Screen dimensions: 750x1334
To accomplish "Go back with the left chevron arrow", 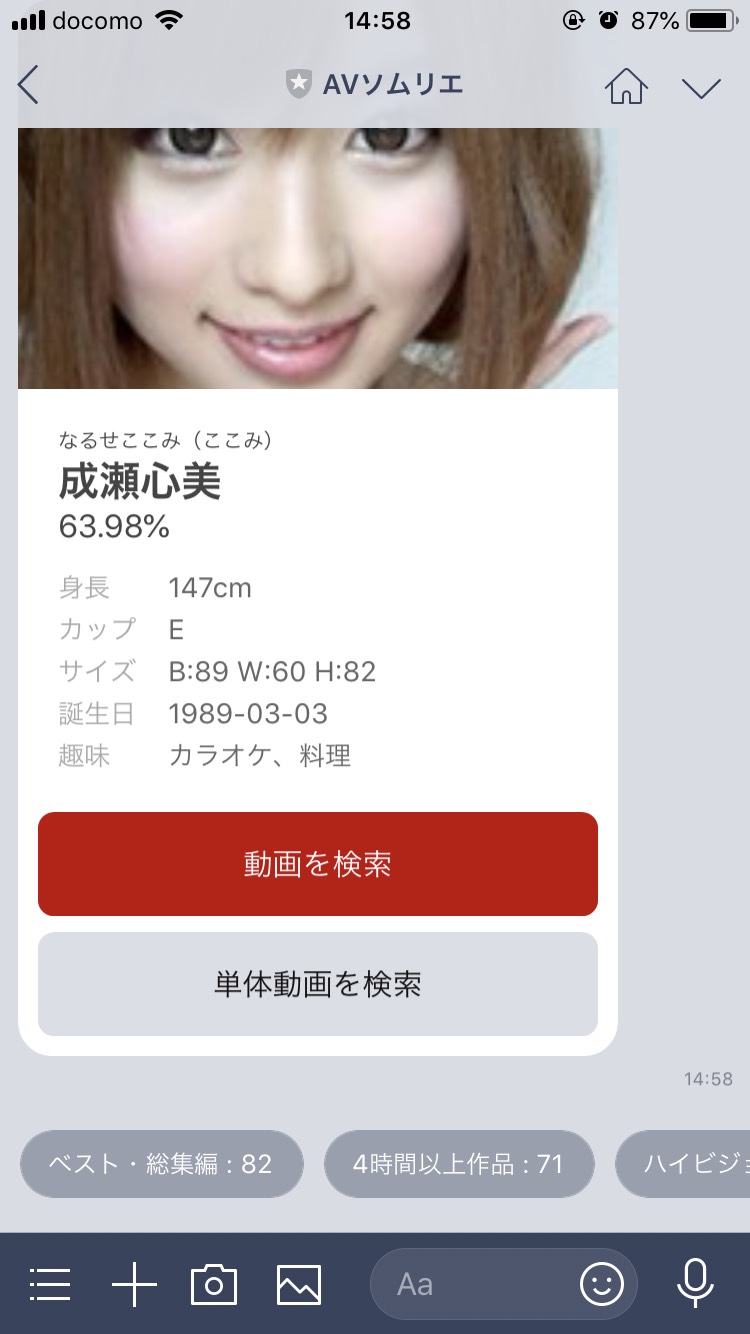I will pos(29,86).
